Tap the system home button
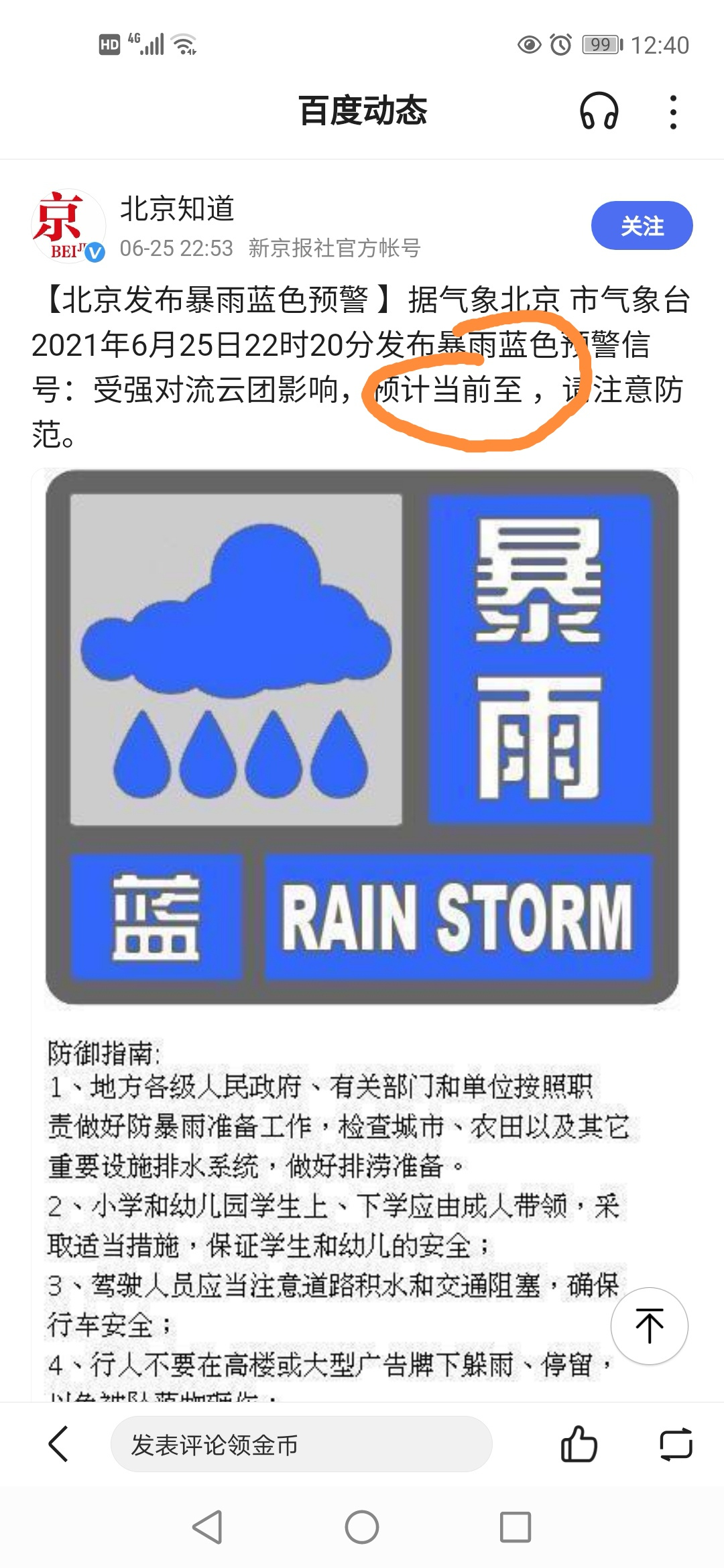The height and width of the screenshot is (1568, 724). click(x=362, y=1528)
